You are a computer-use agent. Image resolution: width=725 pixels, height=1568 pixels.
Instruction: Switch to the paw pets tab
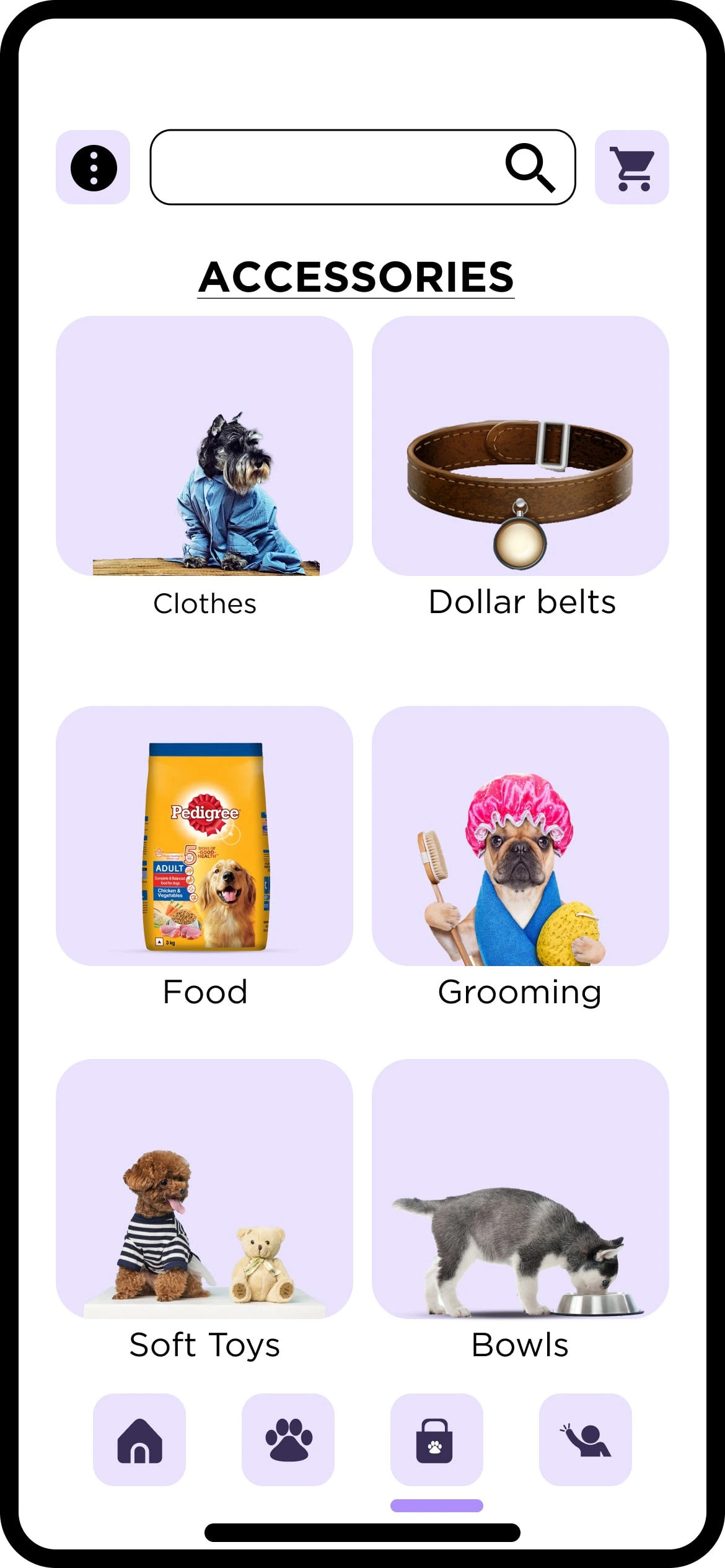click(288, 1440)
